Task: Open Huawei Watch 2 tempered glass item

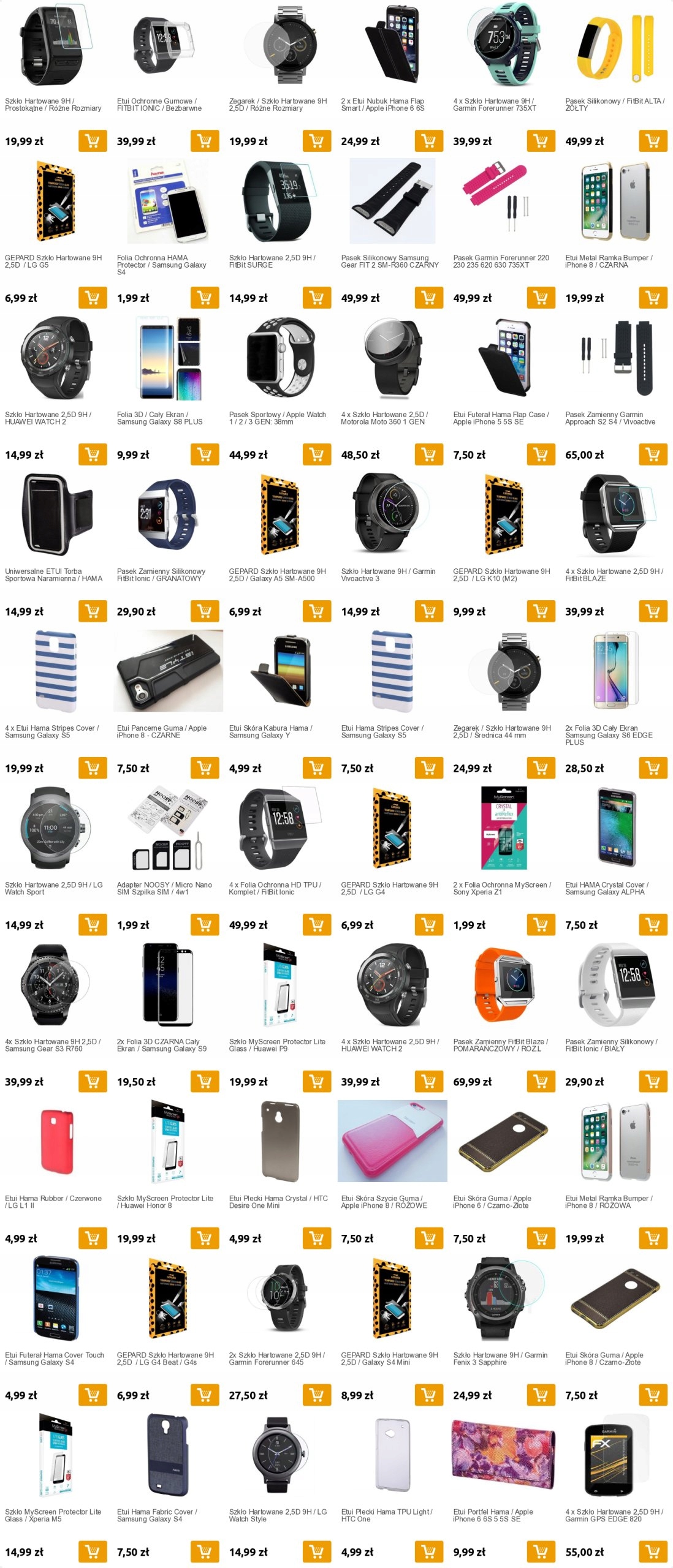Action: click(x=56, y=358)
